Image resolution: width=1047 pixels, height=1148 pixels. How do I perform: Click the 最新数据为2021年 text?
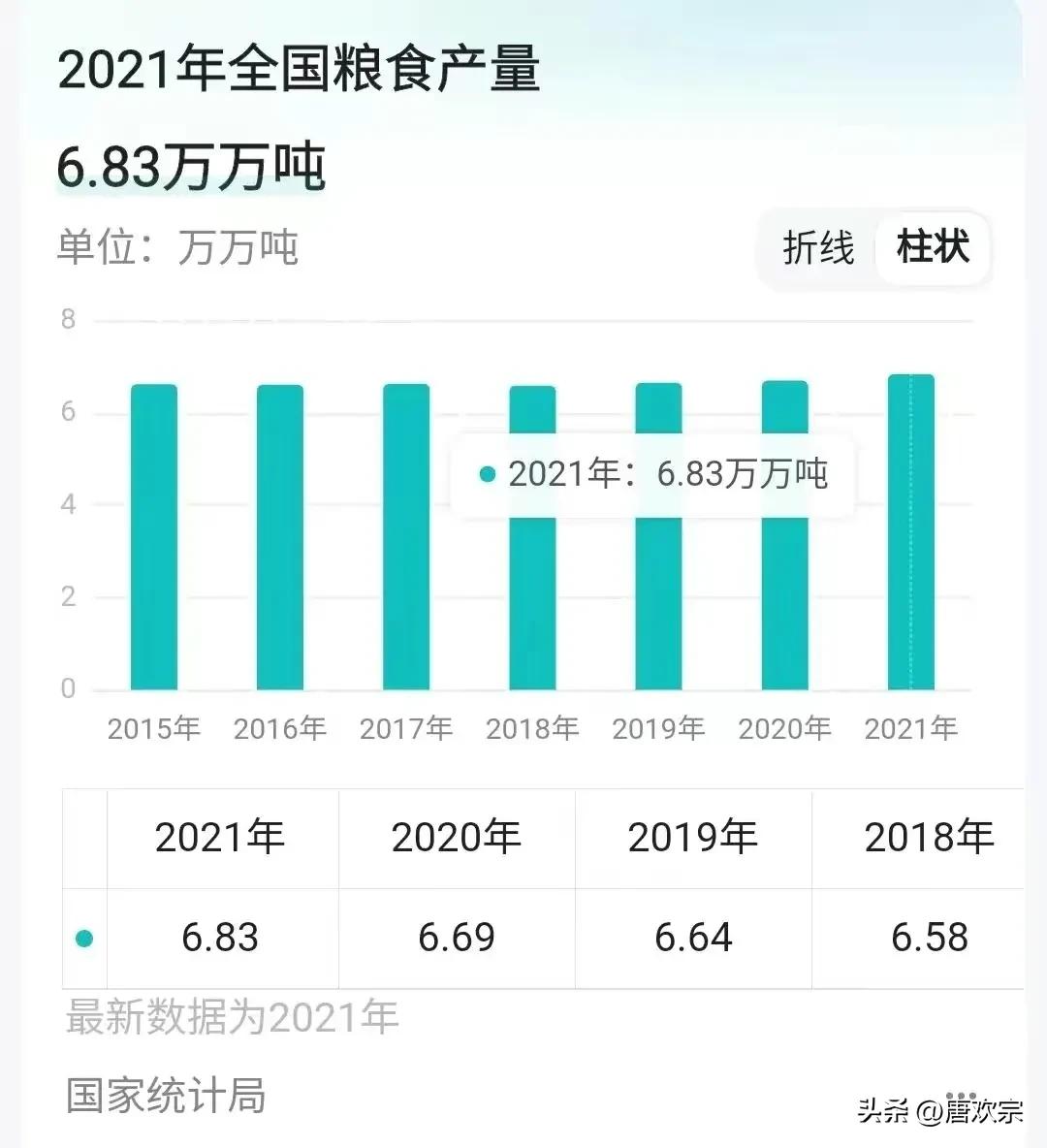pyautogui.click(x=231, y=1017)
